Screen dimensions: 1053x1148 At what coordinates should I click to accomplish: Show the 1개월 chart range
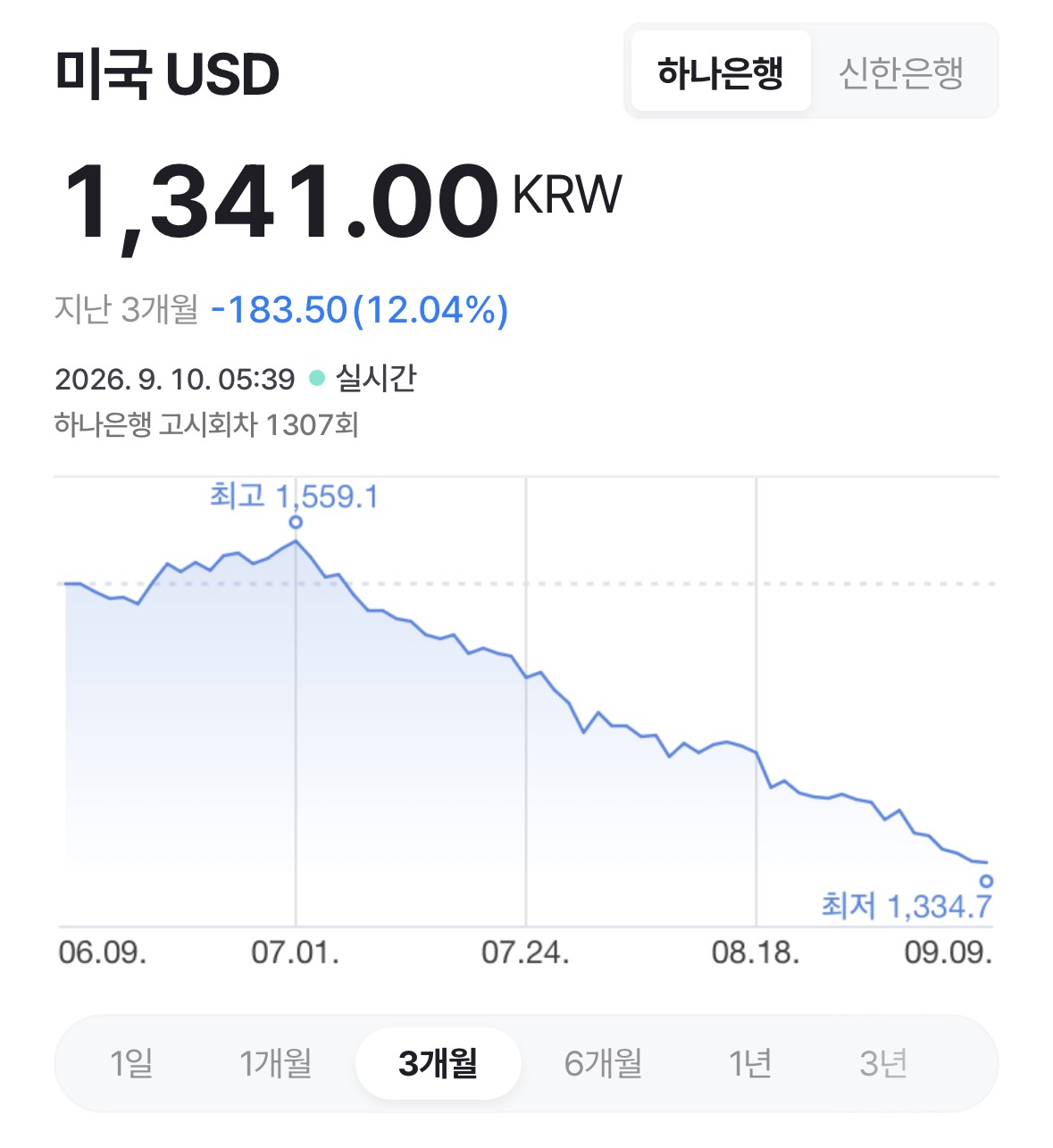[275, 1063]
